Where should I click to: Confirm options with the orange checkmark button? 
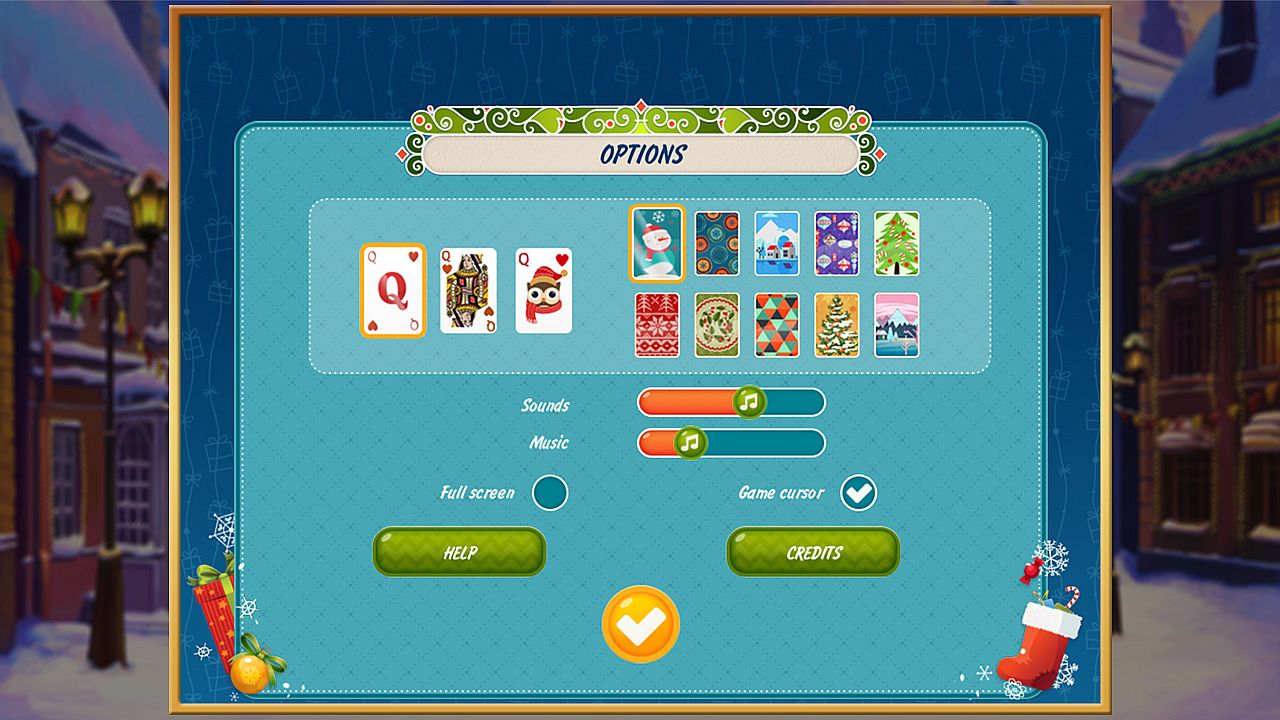point(640,625)
